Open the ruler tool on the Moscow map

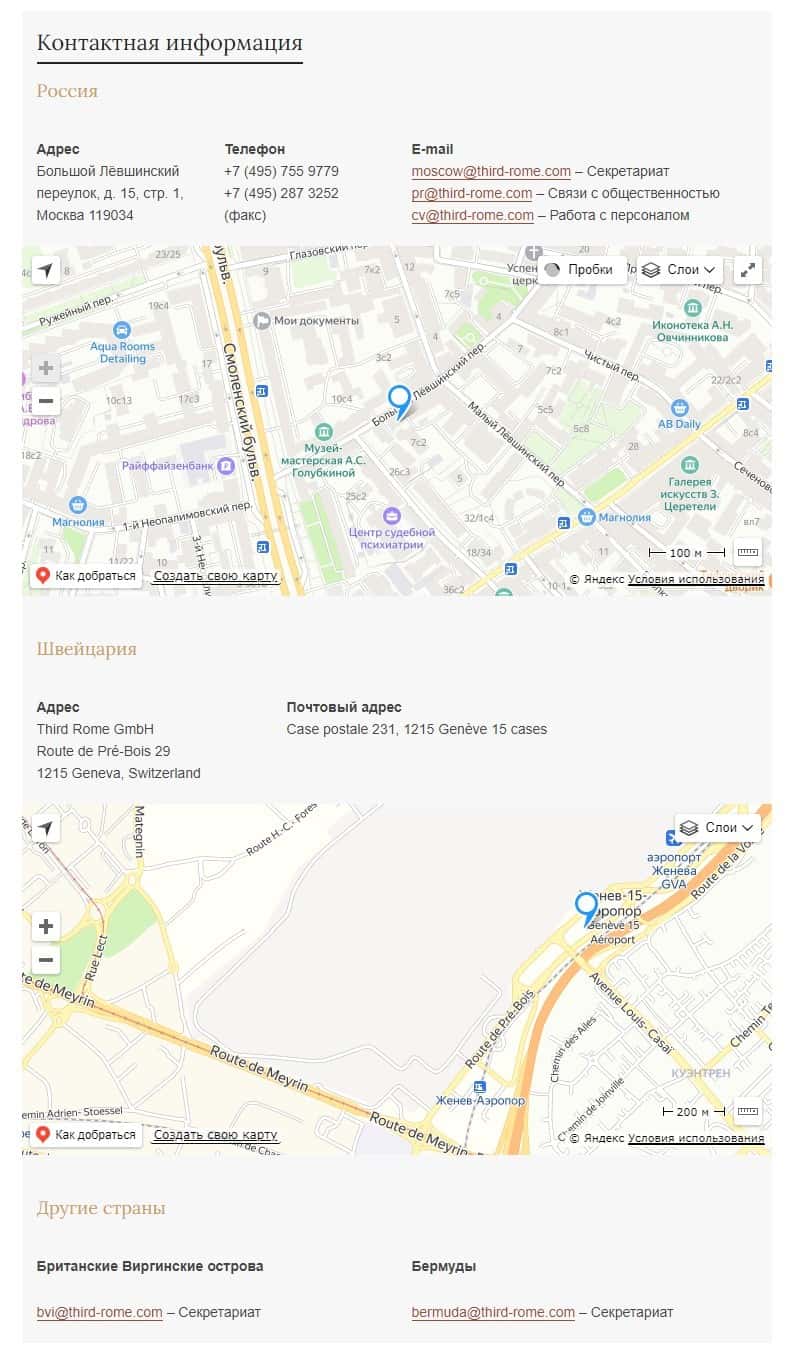[x=747, y=552]
